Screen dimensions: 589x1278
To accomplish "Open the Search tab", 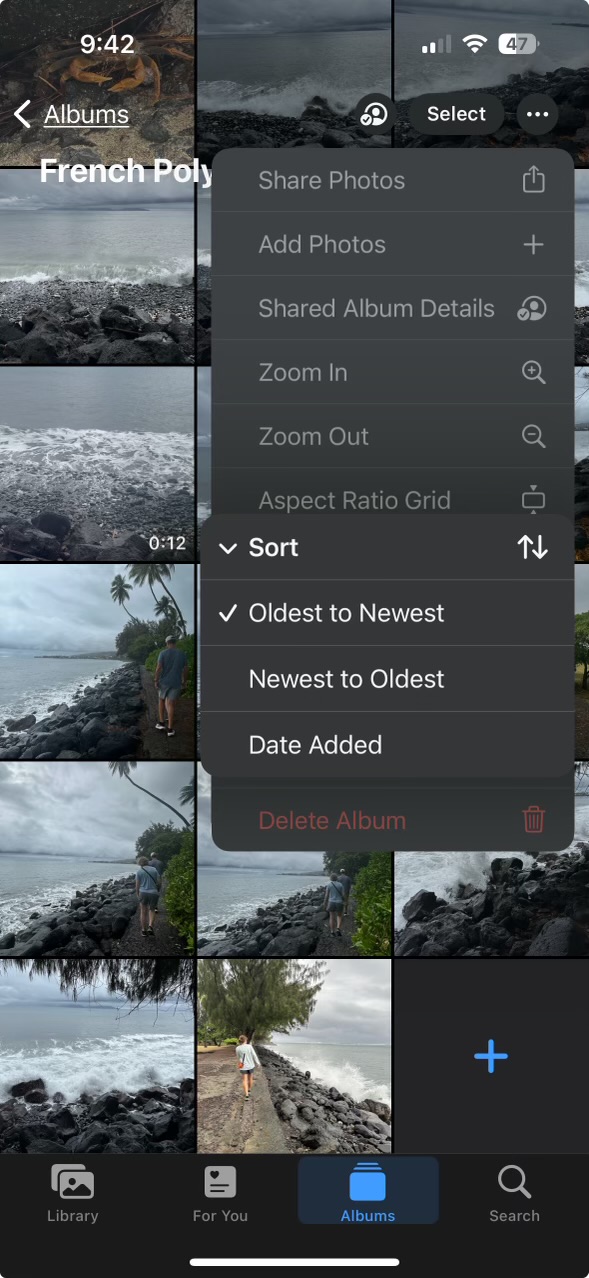I will [514, 1194].
